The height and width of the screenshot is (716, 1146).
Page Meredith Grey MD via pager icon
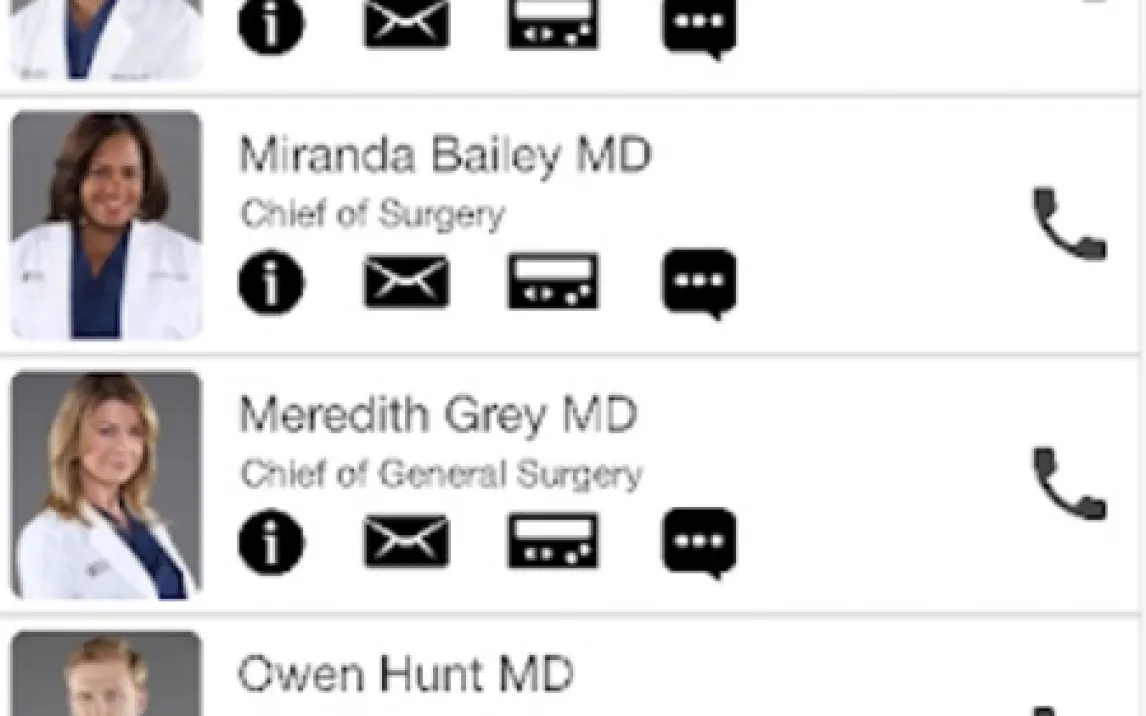(x=553, y=542)
